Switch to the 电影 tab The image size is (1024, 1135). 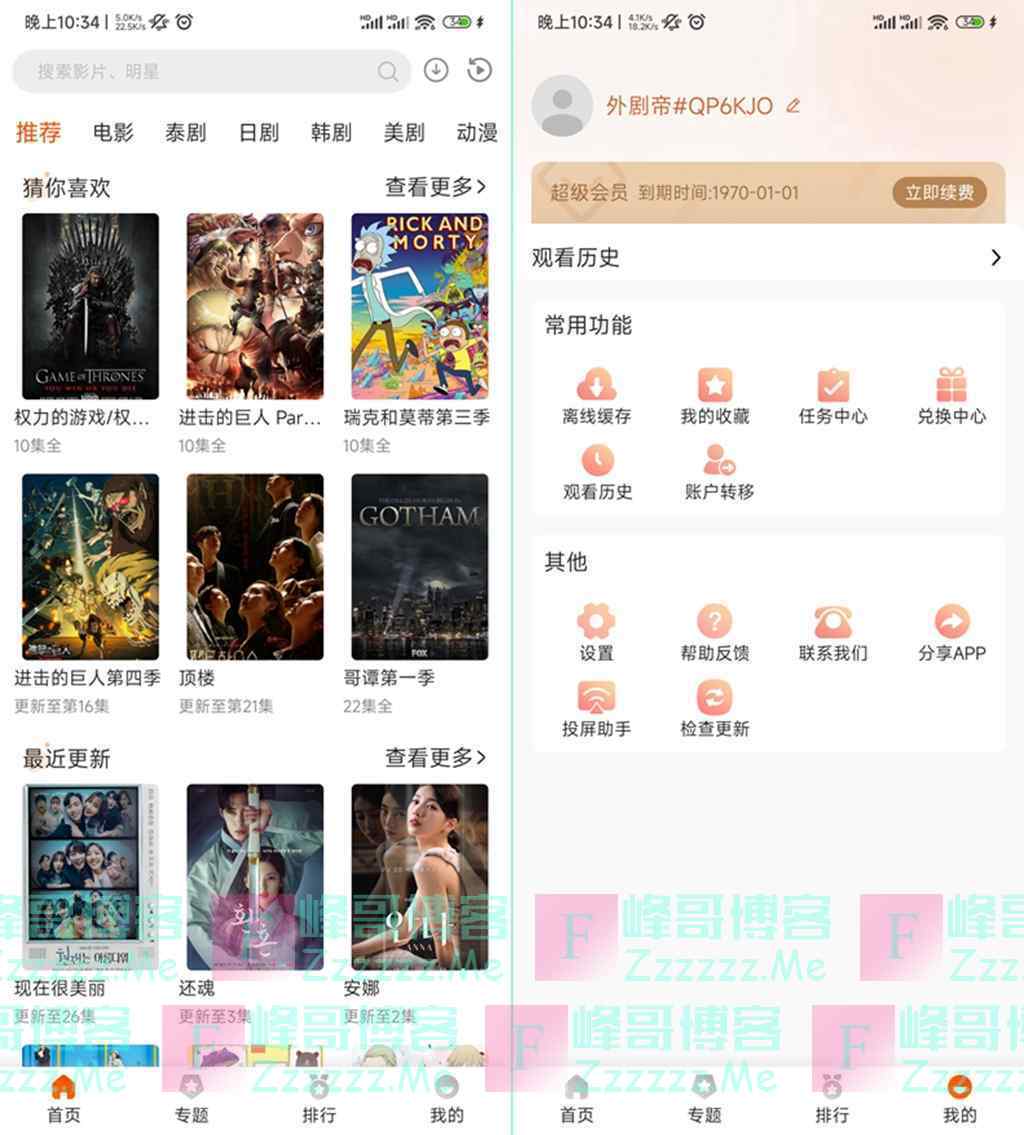click(113, 132)
